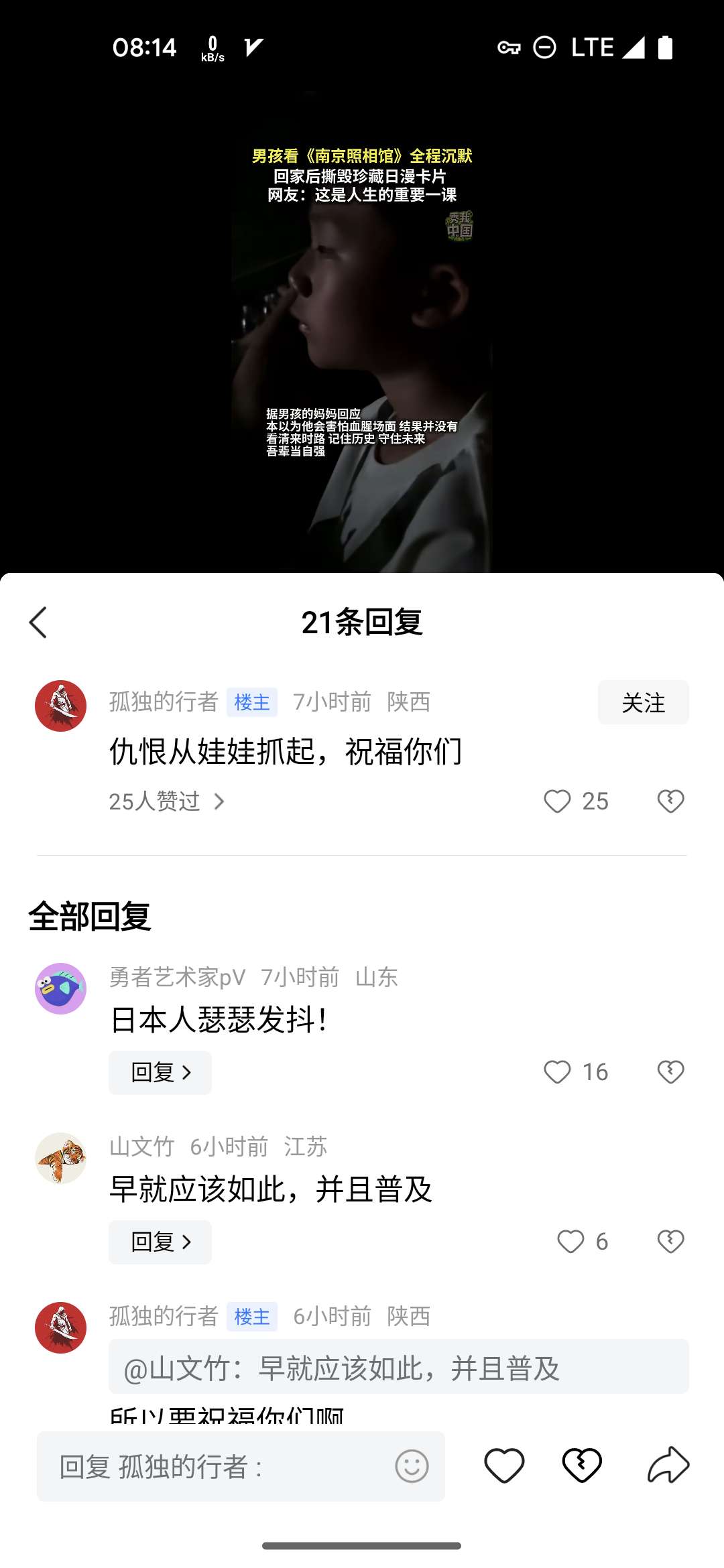Like 山文竹's comment with 6 likes
The width and height of the screenshot is (724, 1568).
(x=571, y=1242)
